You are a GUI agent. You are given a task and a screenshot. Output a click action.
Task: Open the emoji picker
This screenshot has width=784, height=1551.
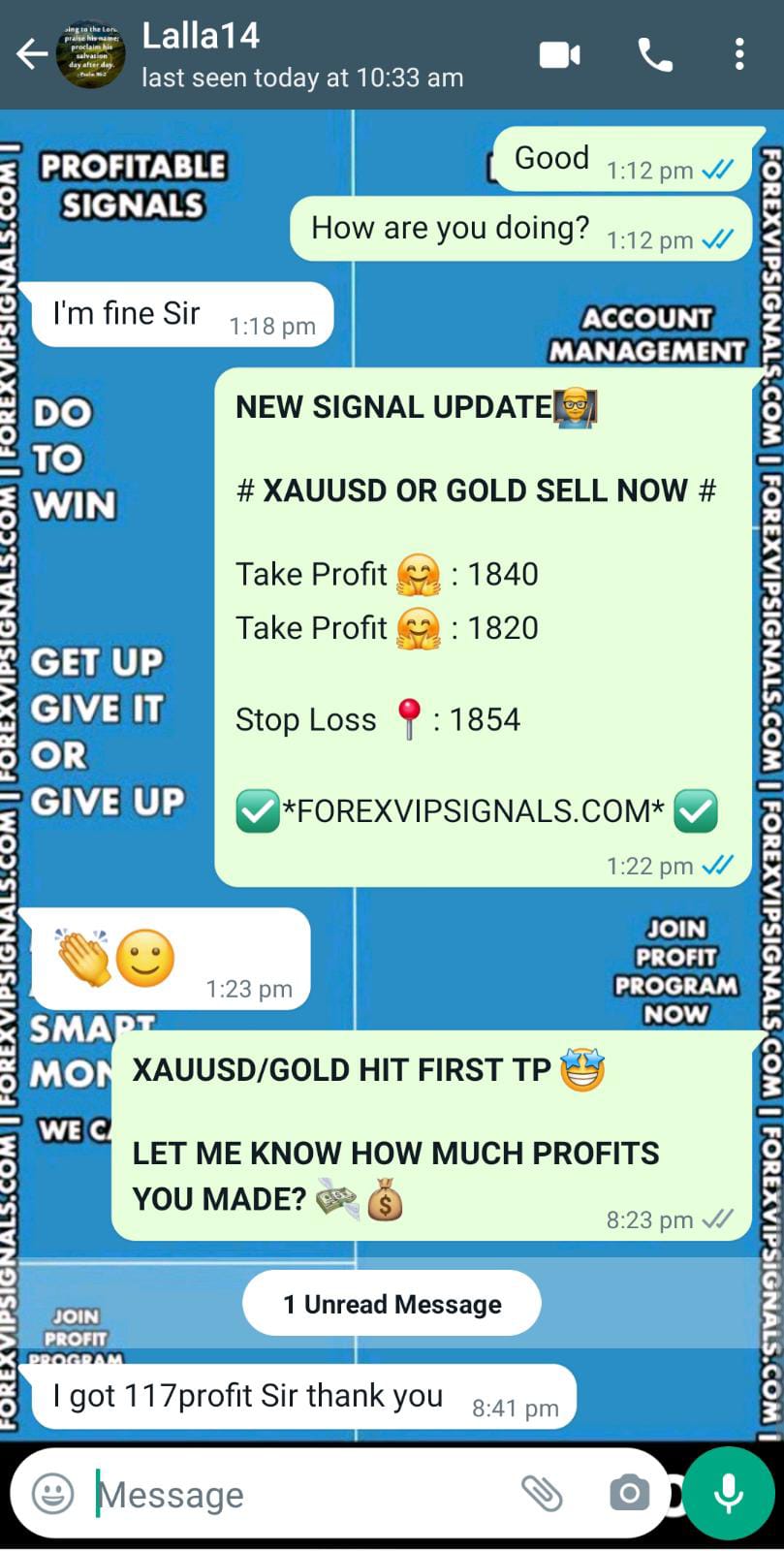pos(53,1494)
